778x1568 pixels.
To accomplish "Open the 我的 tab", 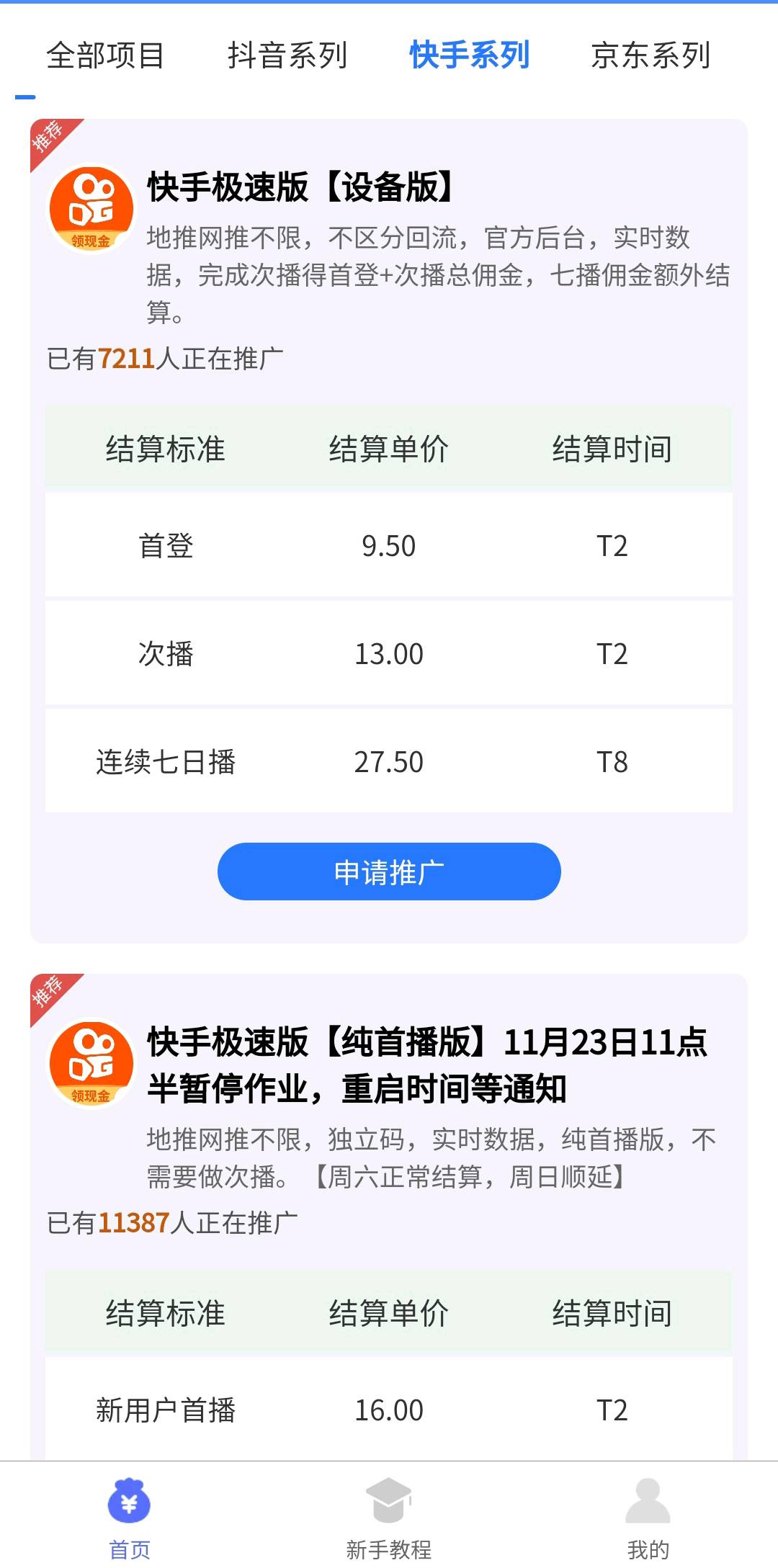I will pyautogui.click(x=648, y=1516).
